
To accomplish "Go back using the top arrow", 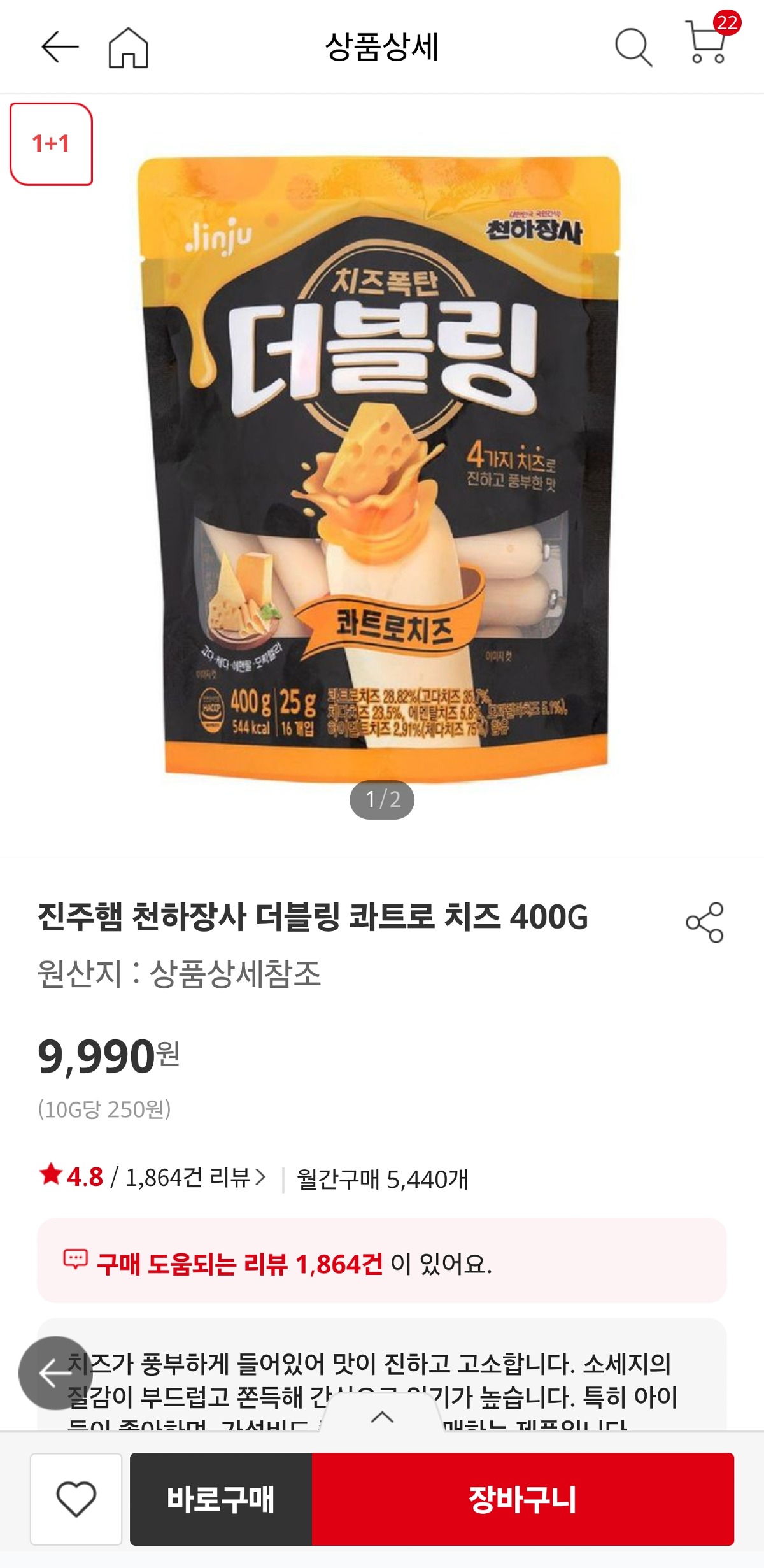I will click(x=60, y=47).
